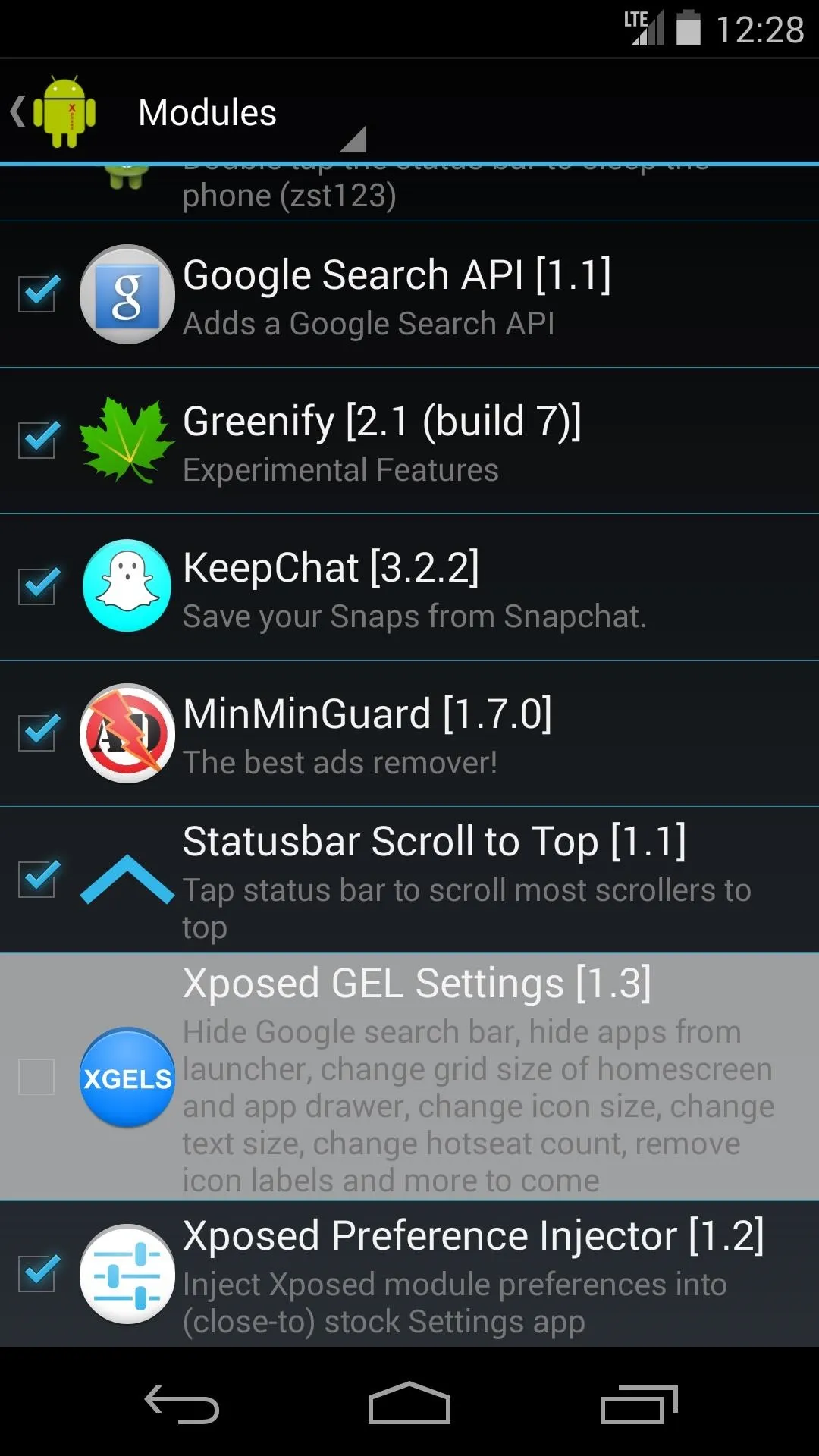Image resolution: width=819 pixels, height=1456 pixels.
Task: Open Xposed Preference Injector [1.2] row
Action: tap(409, 1274)
